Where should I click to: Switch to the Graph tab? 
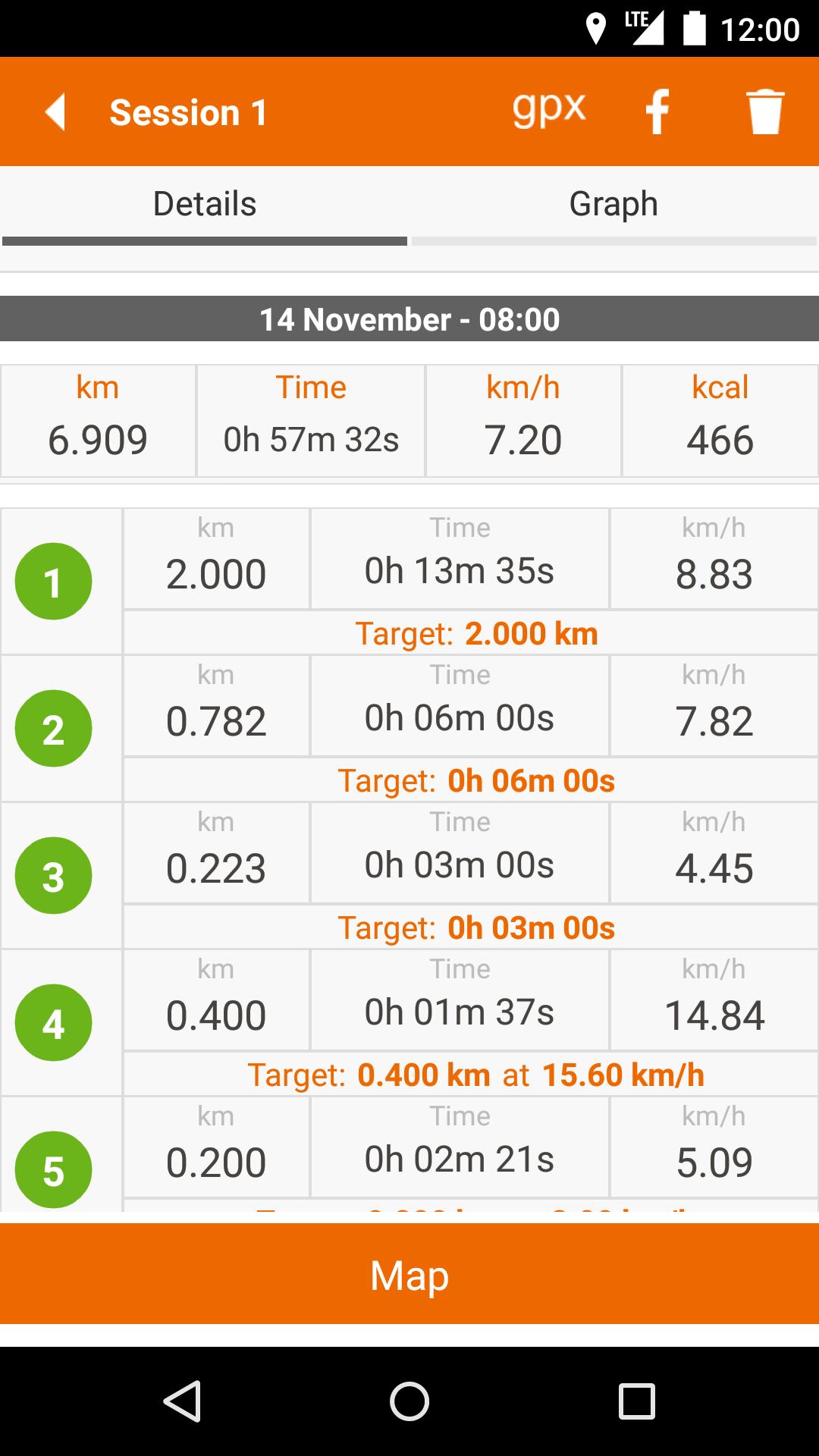(613, 205)
